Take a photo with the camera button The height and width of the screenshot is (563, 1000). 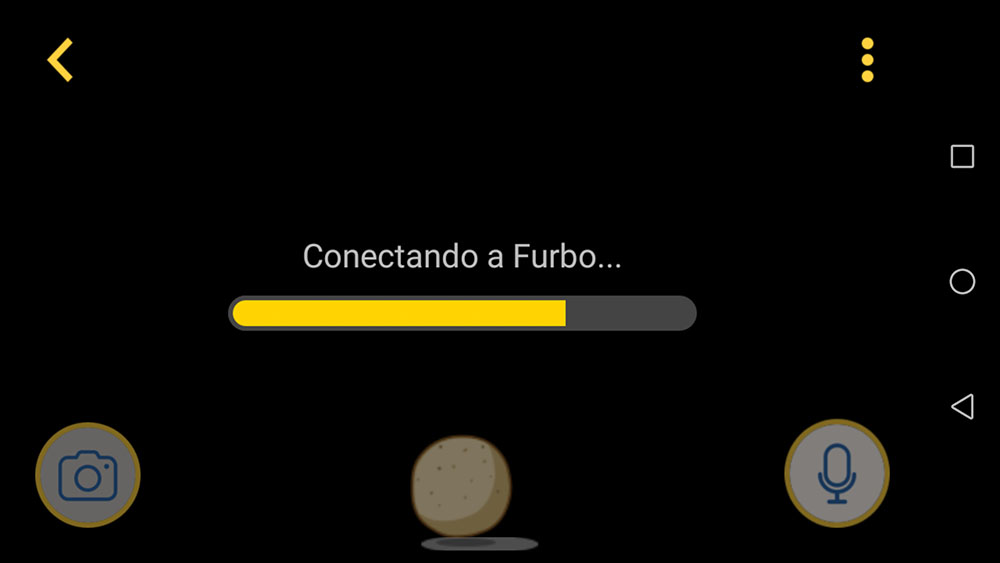pos(88,475)
